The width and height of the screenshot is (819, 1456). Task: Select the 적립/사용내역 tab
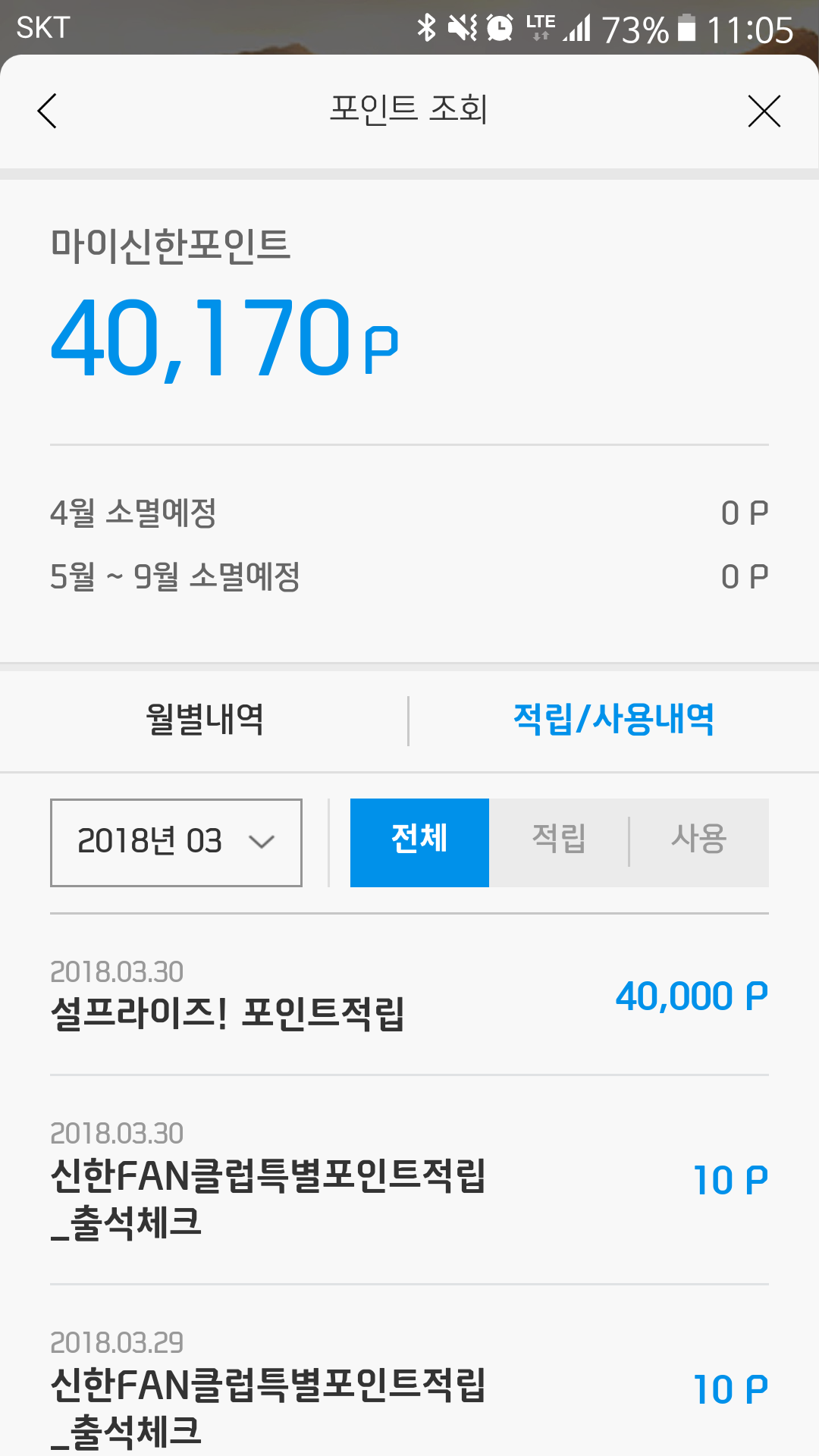(613, 719)
